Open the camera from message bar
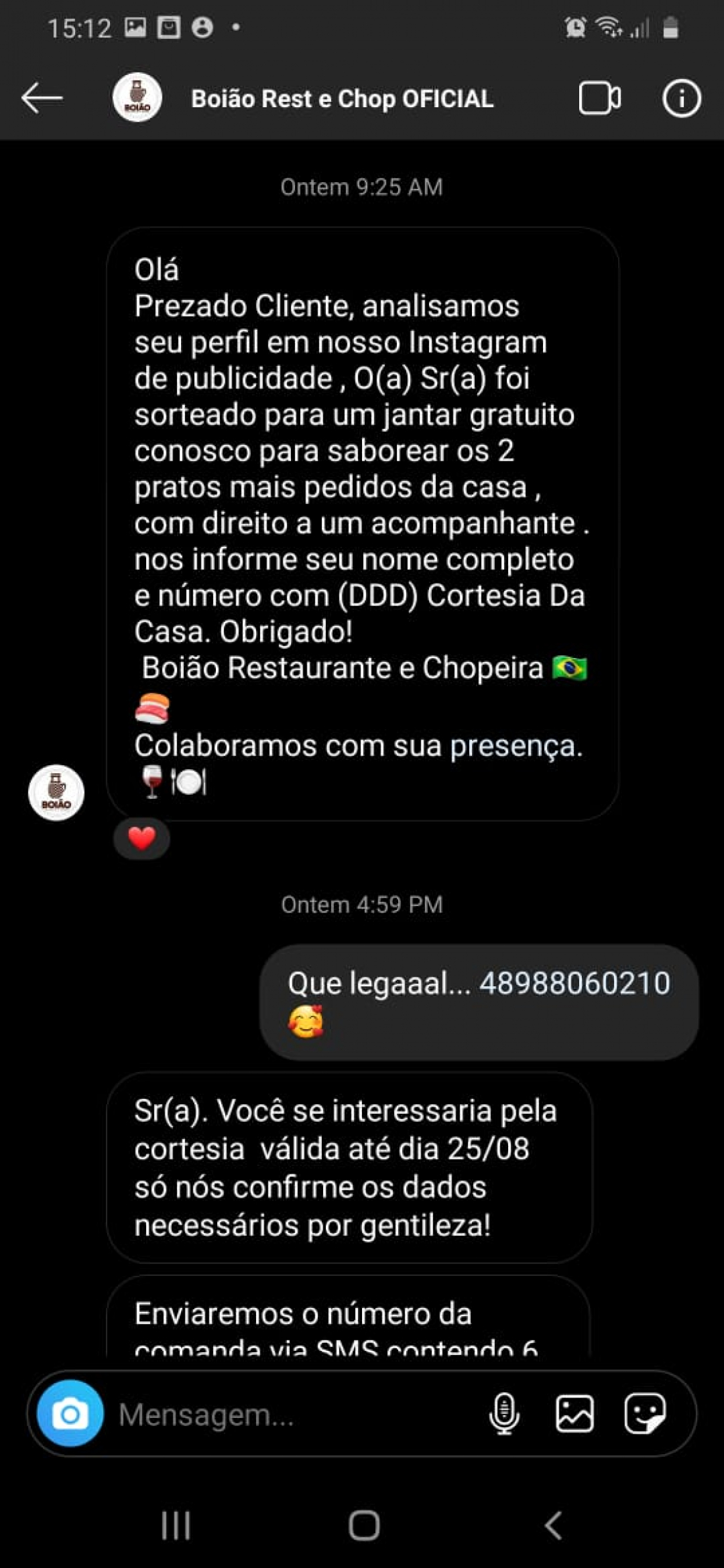The height and width of the screenshot is (1568, 724). (x=70, y=1413)
